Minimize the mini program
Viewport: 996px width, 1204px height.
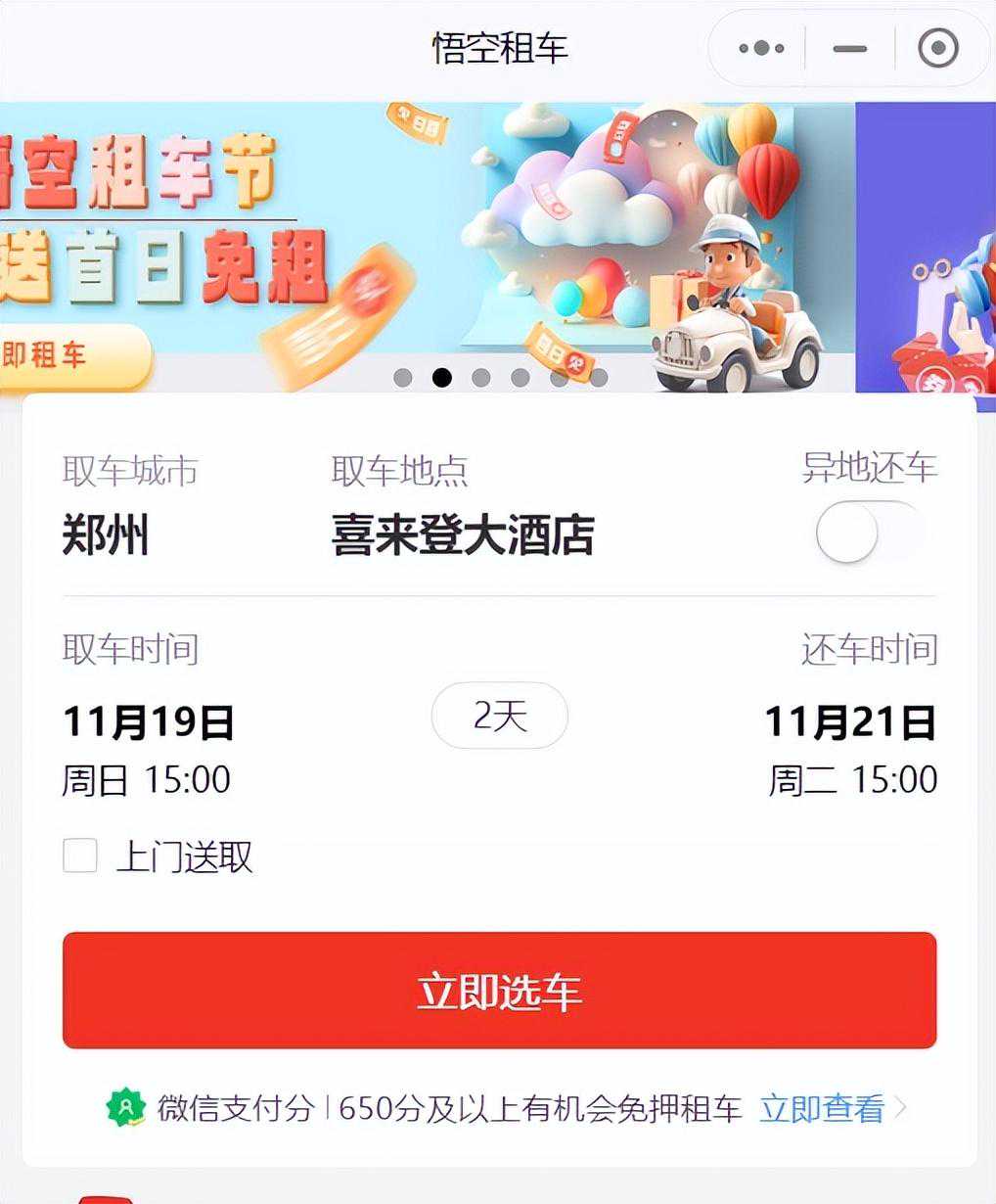849,48
